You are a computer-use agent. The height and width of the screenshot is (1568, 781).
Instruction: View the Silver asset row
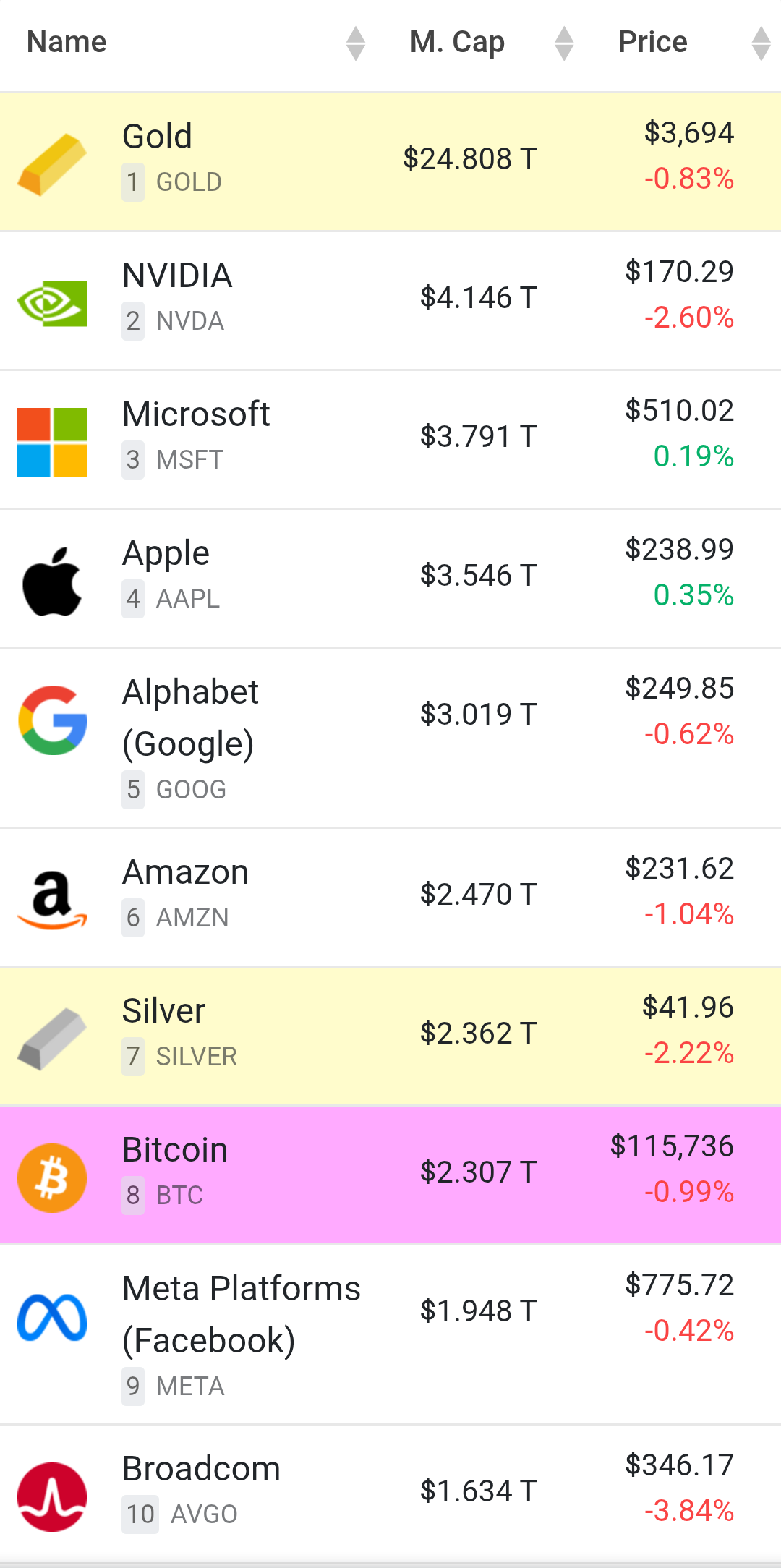[x=390, y=1036]
